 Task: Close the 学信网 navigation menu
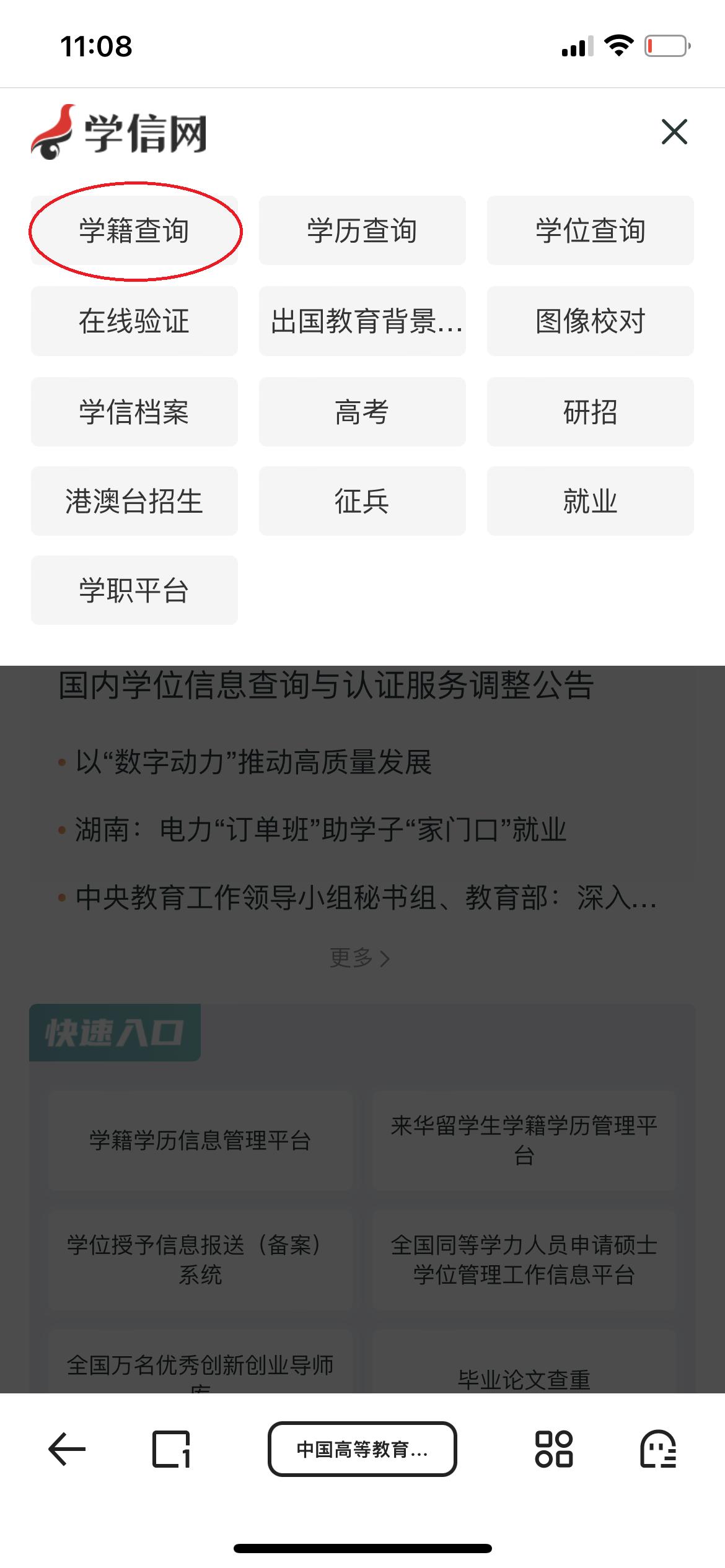[x=674, y=132]
